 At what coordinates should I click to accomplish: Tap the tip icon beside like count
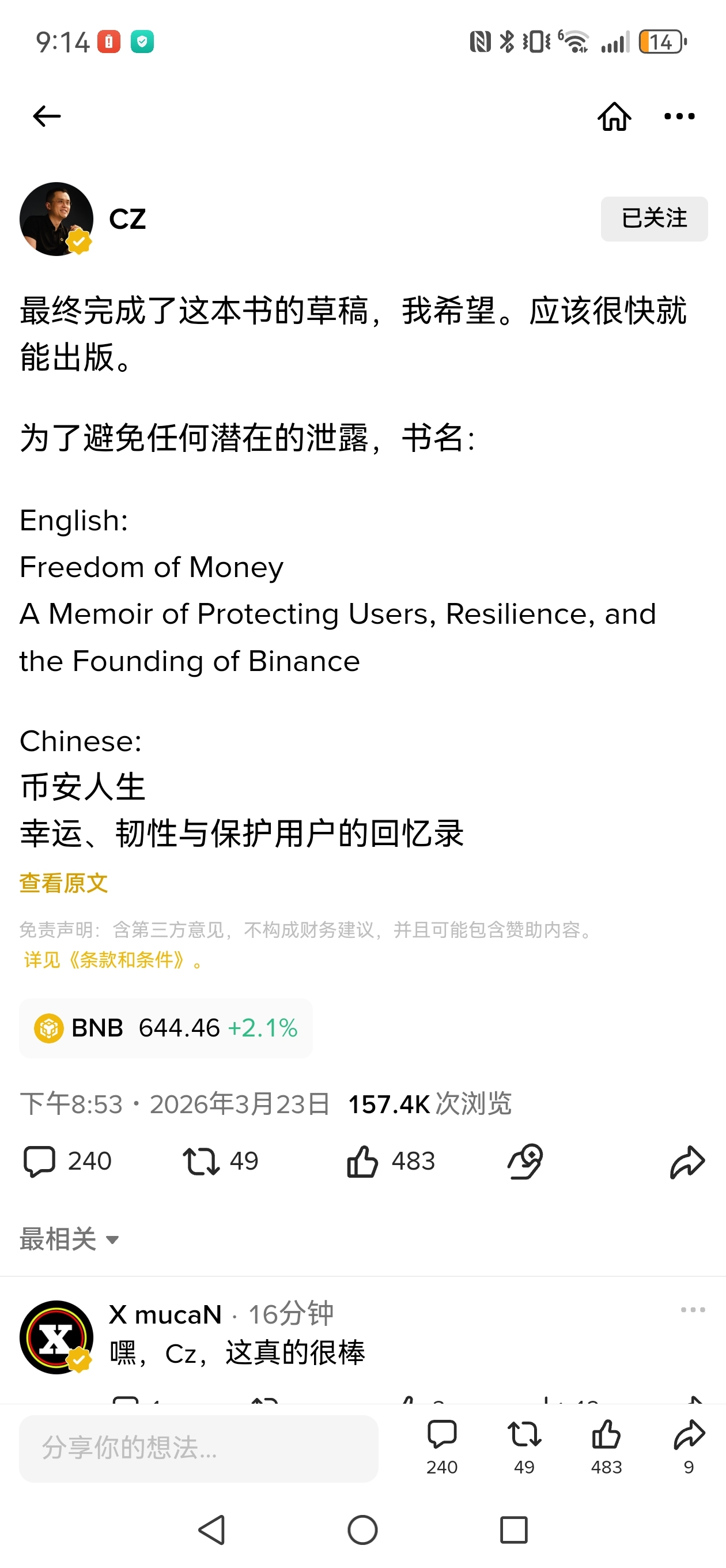pyautogui.click(x=524, y=1161)
